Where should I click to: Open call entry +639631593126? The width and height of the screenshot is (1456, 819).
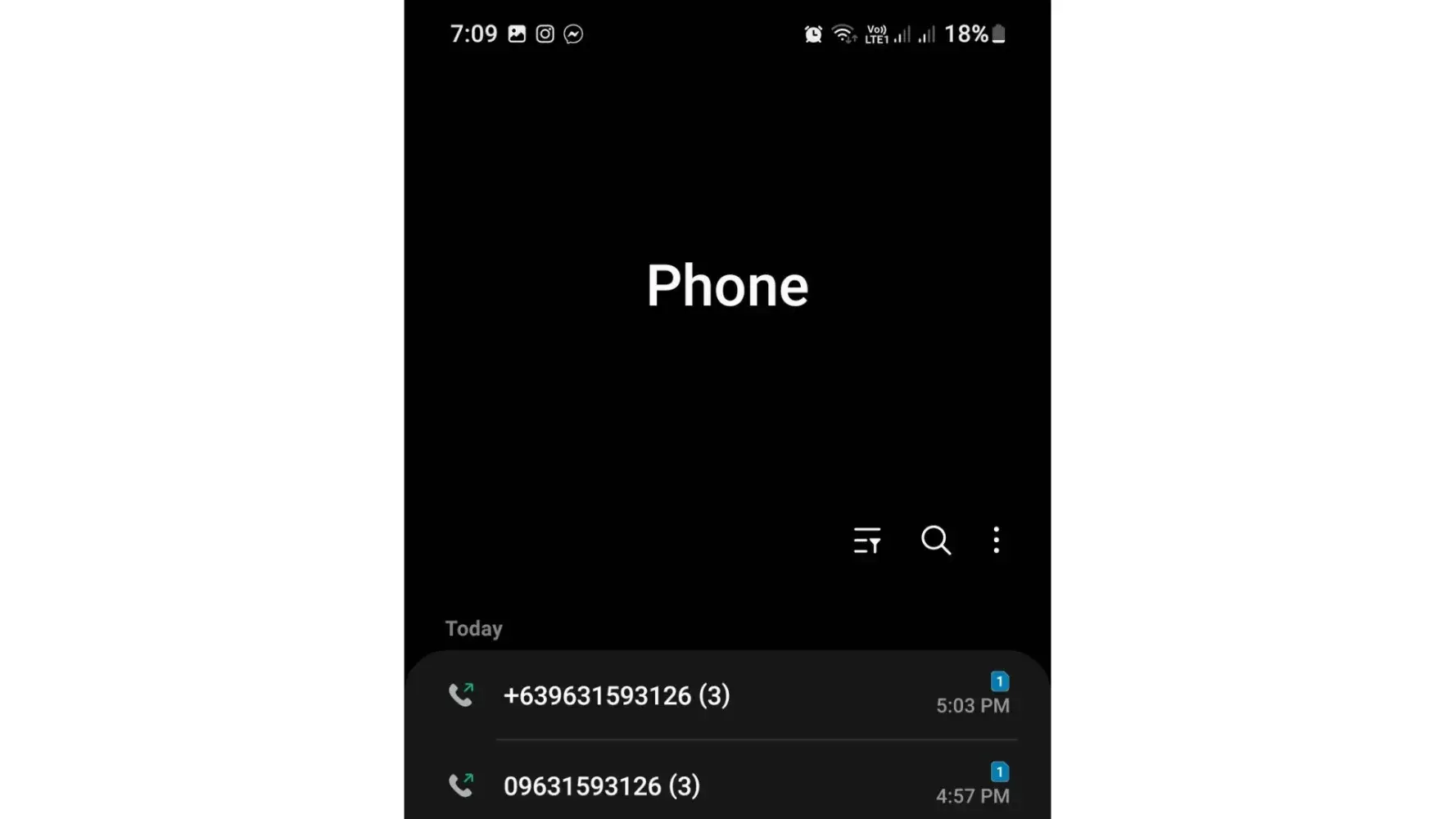[617, 695]
